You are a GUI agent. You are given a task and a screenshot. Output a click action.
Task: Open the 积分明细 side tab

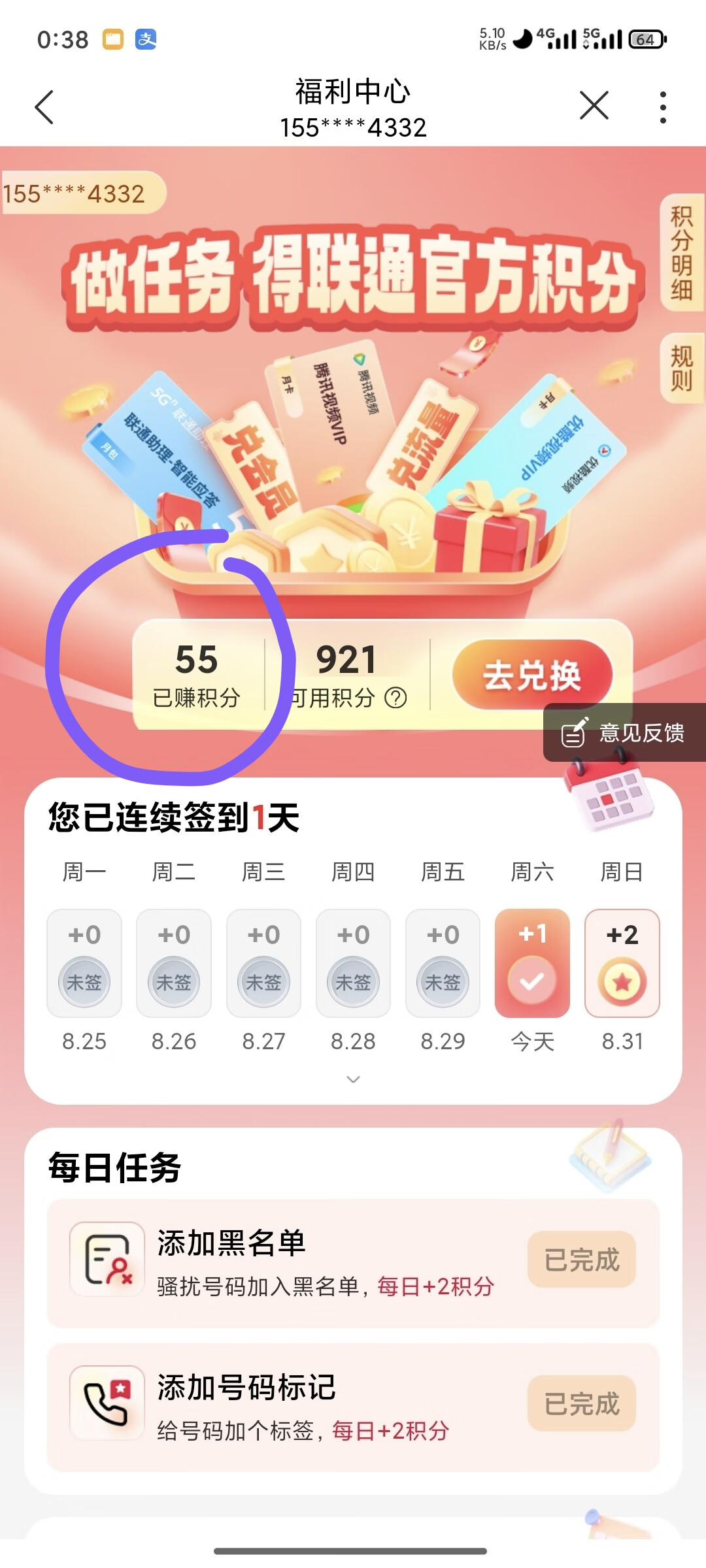pyautogui.click(x=682, y=252)
